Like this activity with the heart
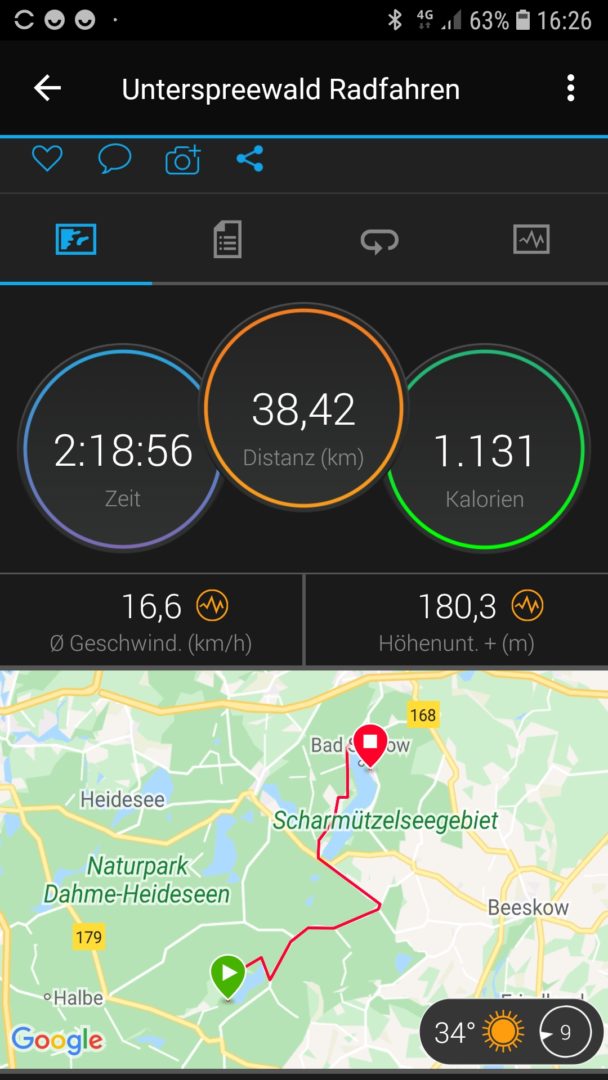The height and width of the screenshot is (1080, 608). coord(47,159)
